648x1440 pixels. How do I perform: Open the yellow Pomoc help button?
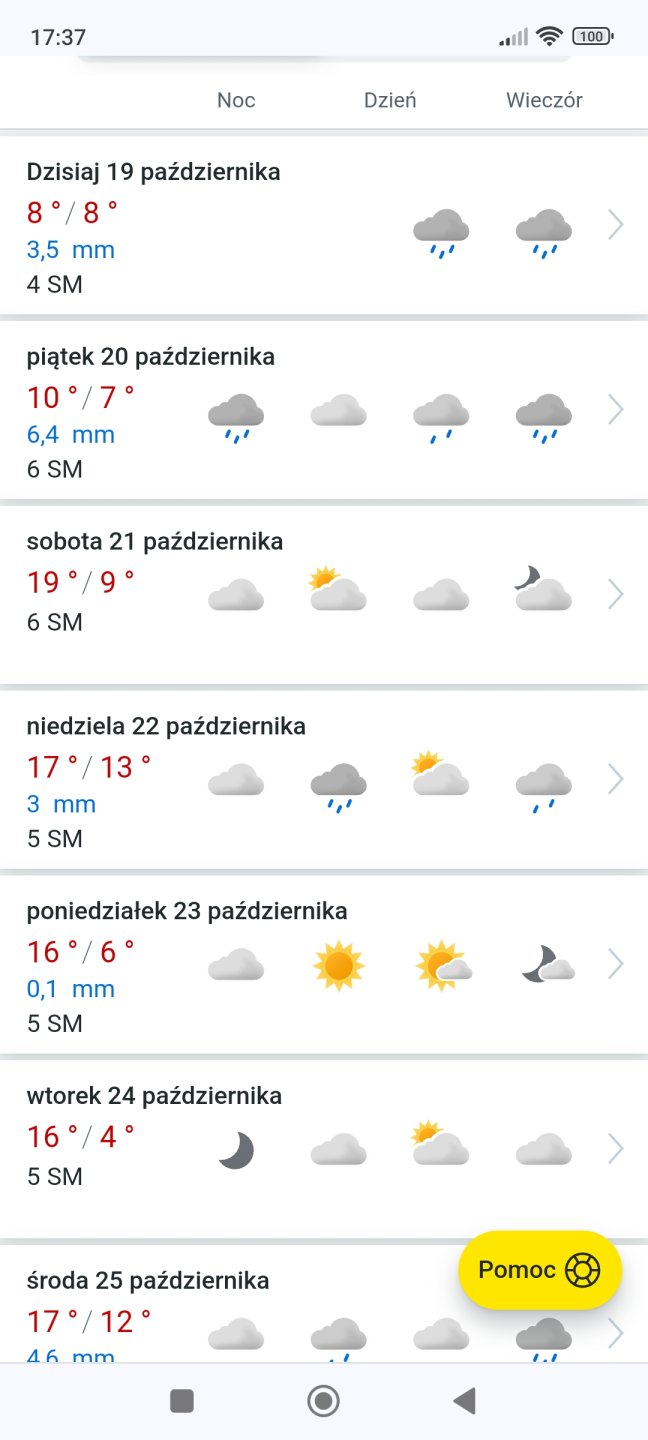540,1270
